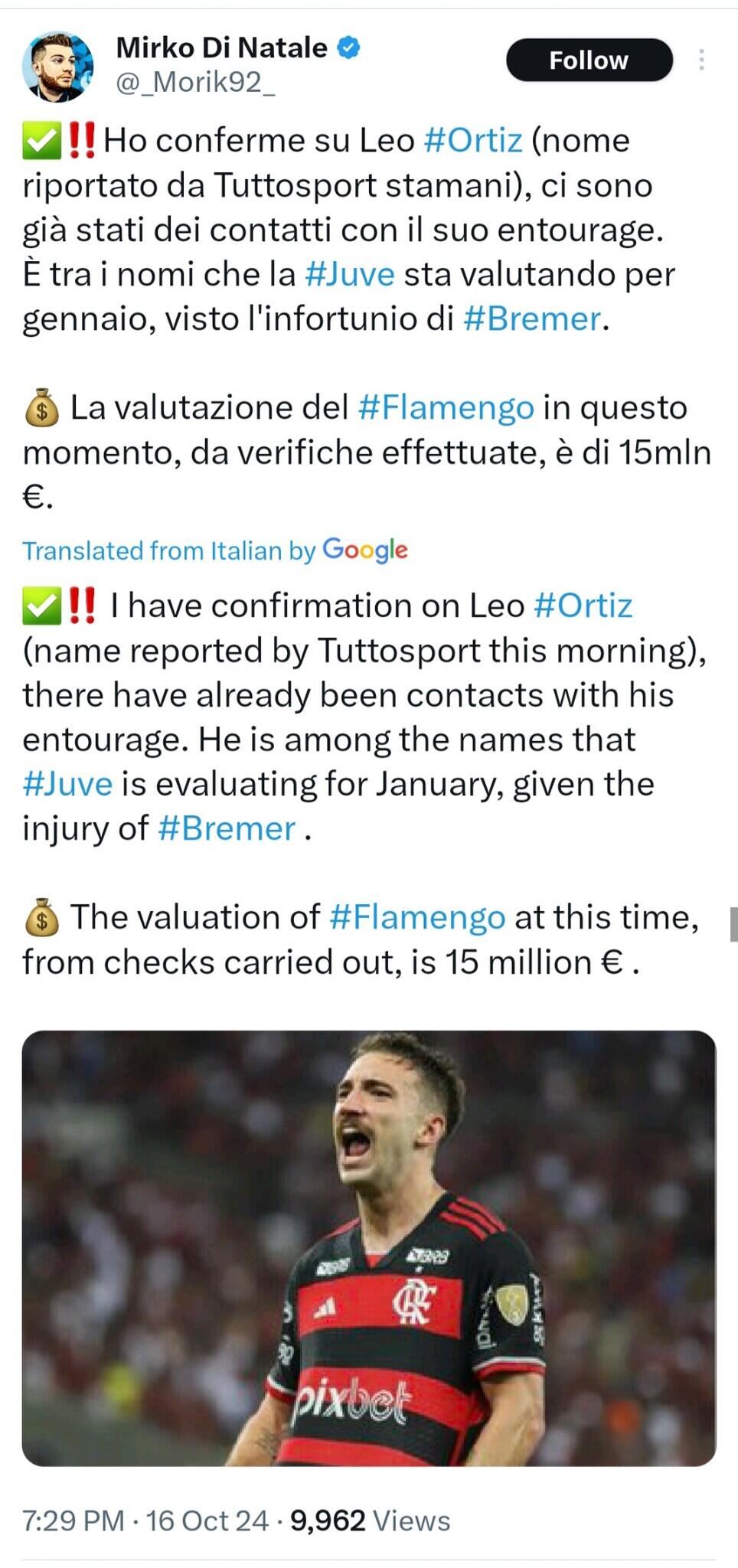Open the #Flamengo hashtag in the Italian text
The image size is (738, 1568).
pyautogui.click(x=446, y=407)
